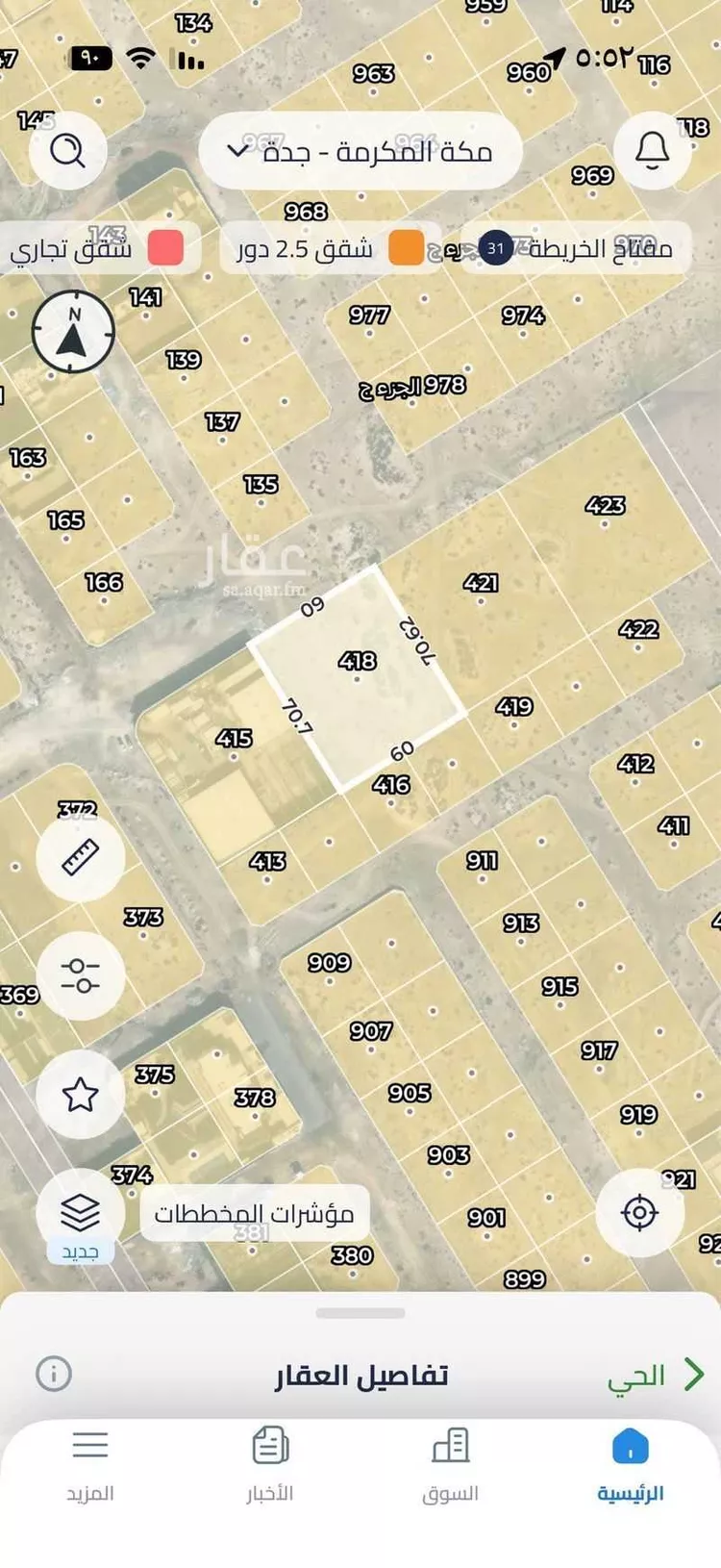Click the compass to reset map orientation

[x=73, y=332]
